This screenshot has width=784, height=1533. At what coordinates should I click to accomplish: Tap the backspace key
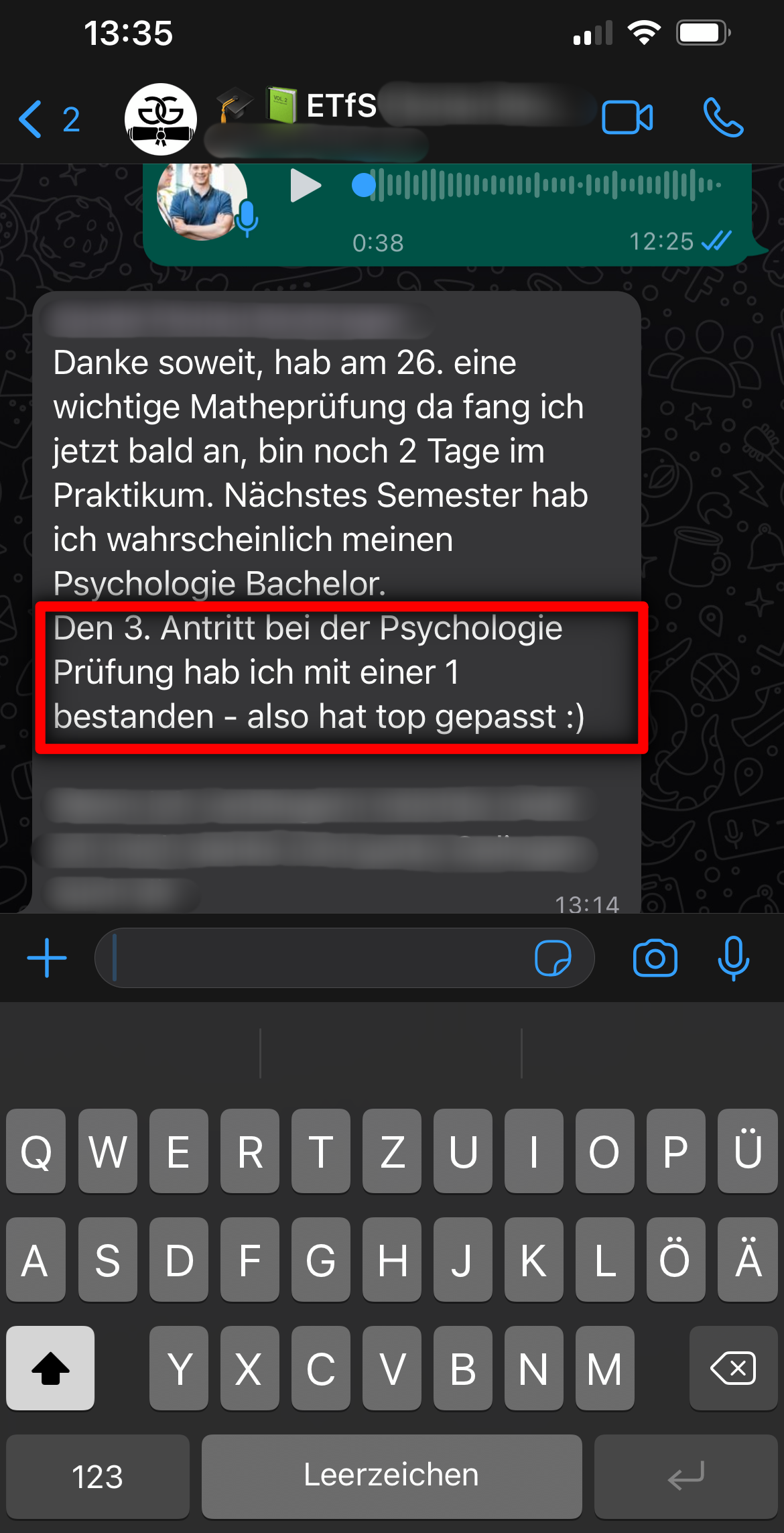[733, 1368]
